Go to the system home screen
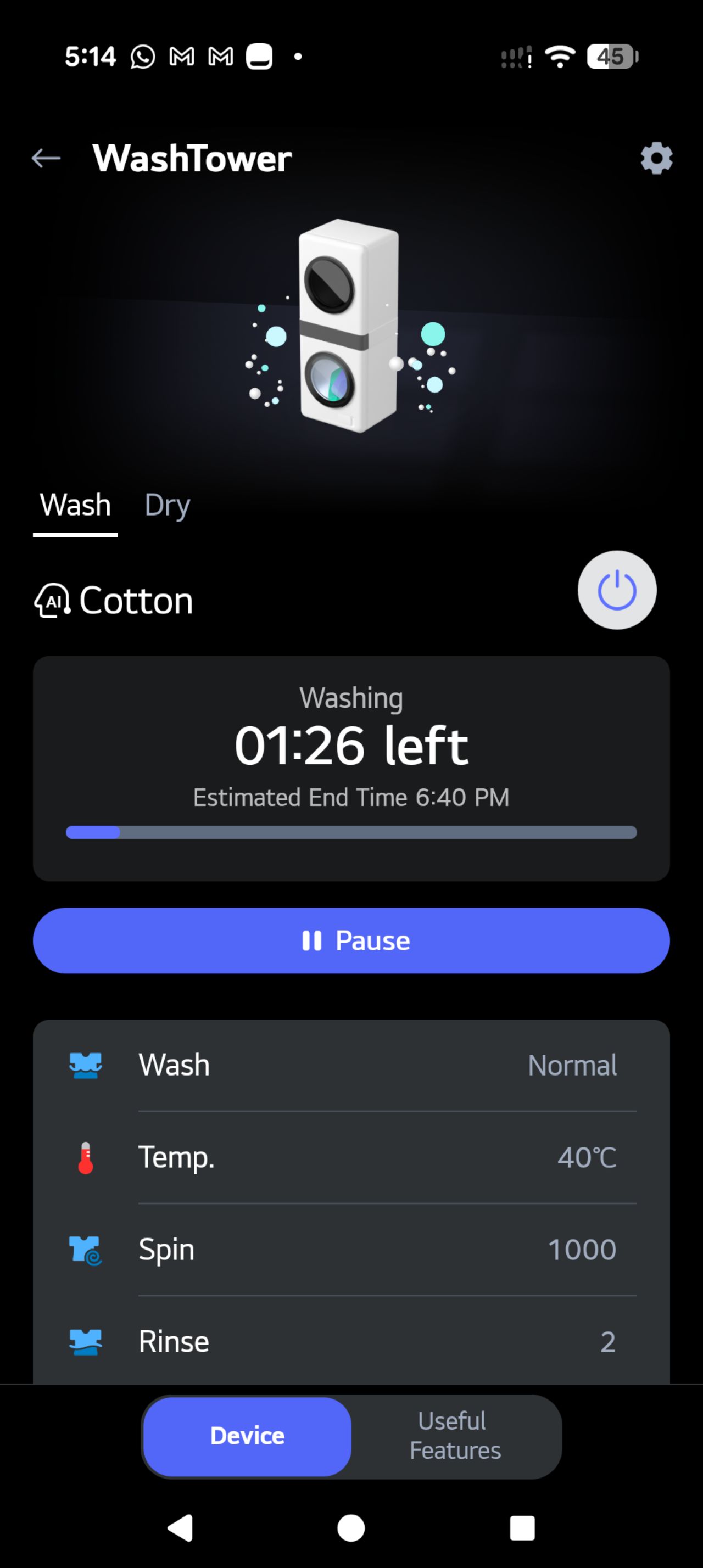 coord(351,1528)
